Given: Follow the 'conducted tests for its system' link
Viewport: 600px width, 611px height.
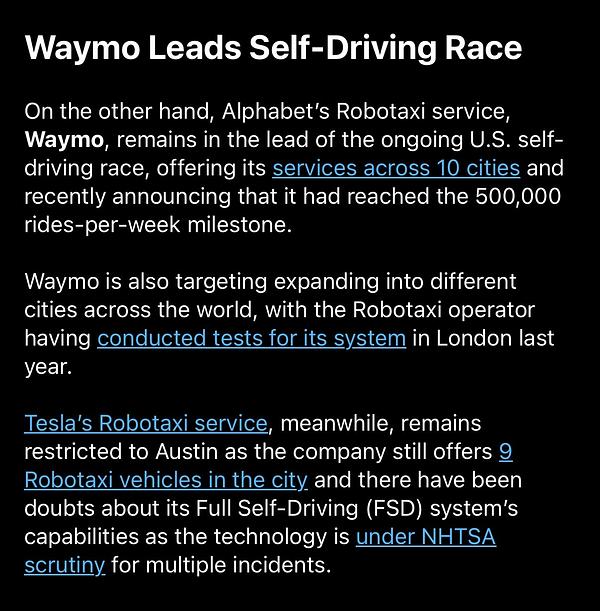Looking at the screenshot, I should [x=251, y=338].
